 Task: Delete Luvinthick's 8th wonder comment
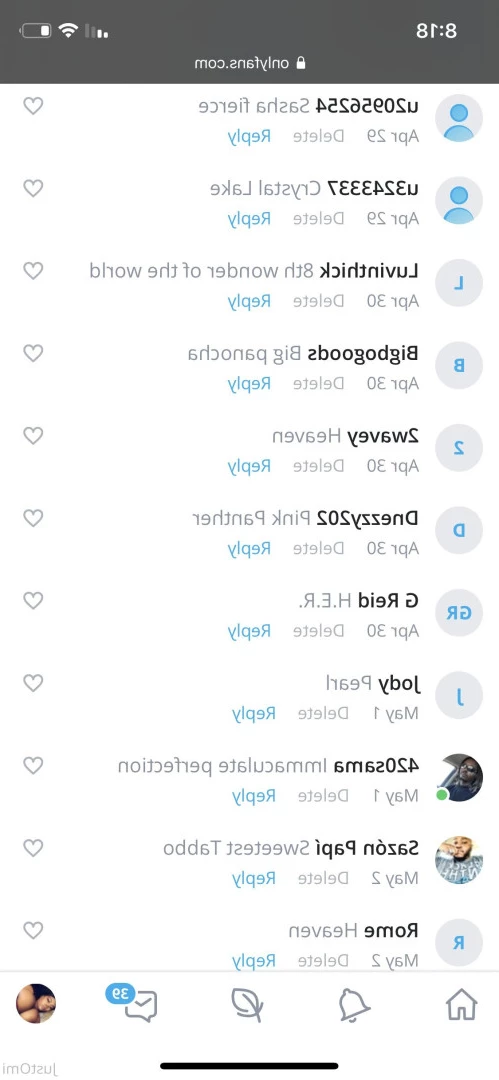[318, 301]
